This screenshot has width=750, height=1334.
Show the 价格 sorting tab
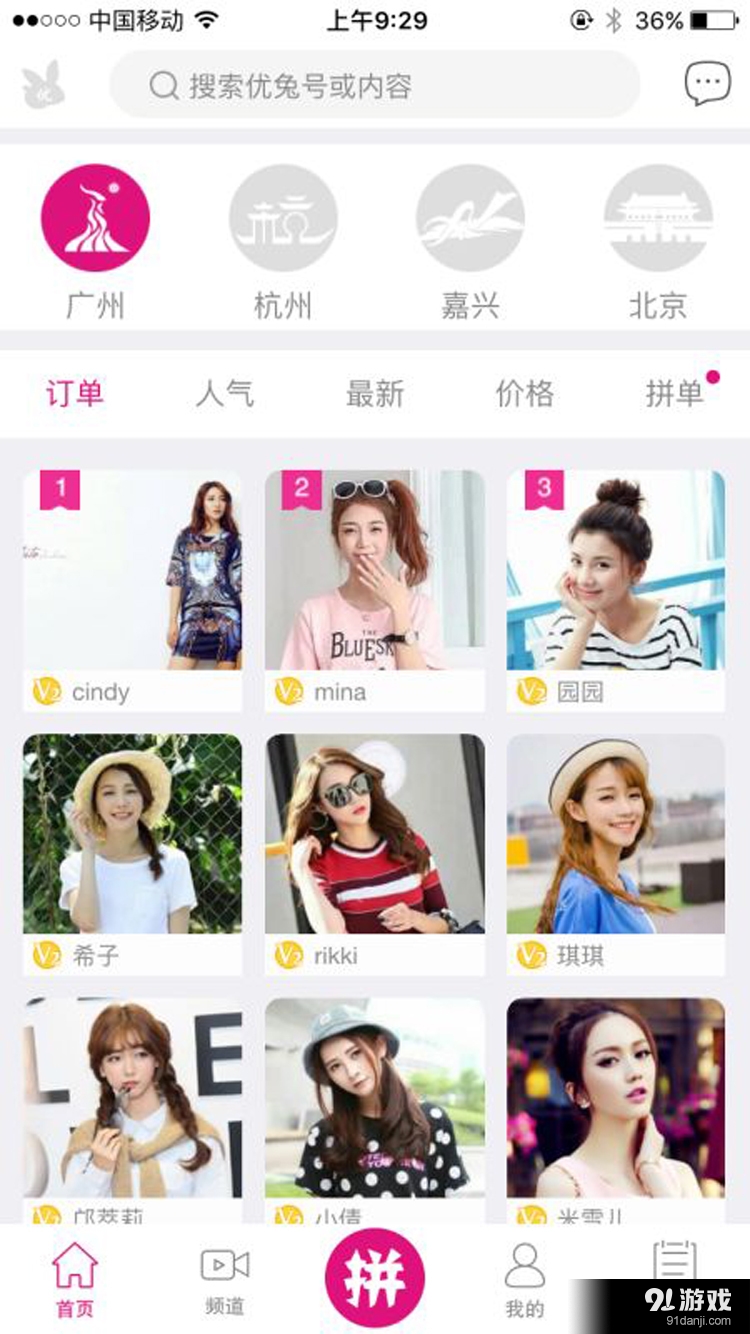click(524, 394)
